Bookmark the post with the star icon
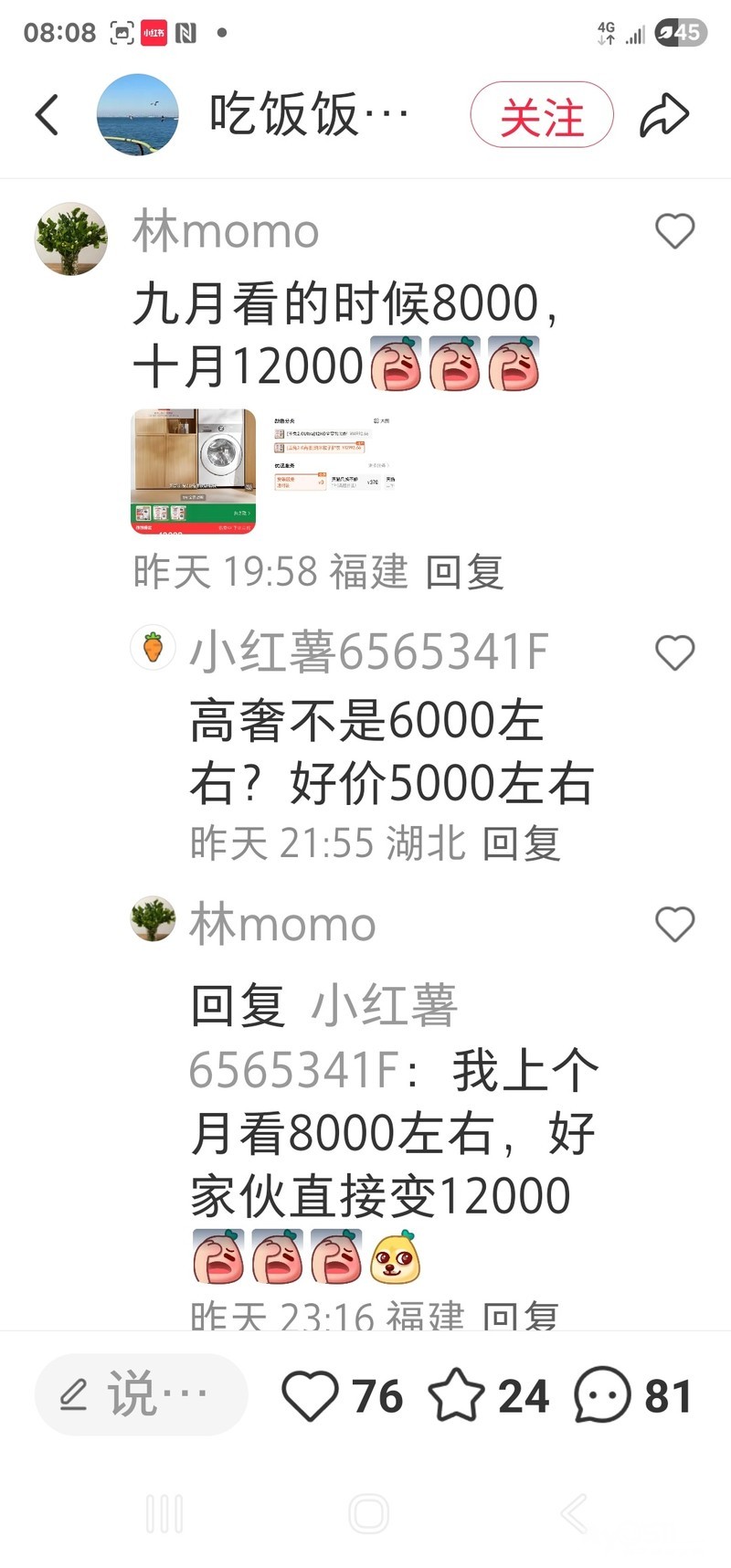 click(x=456, y=1396)
